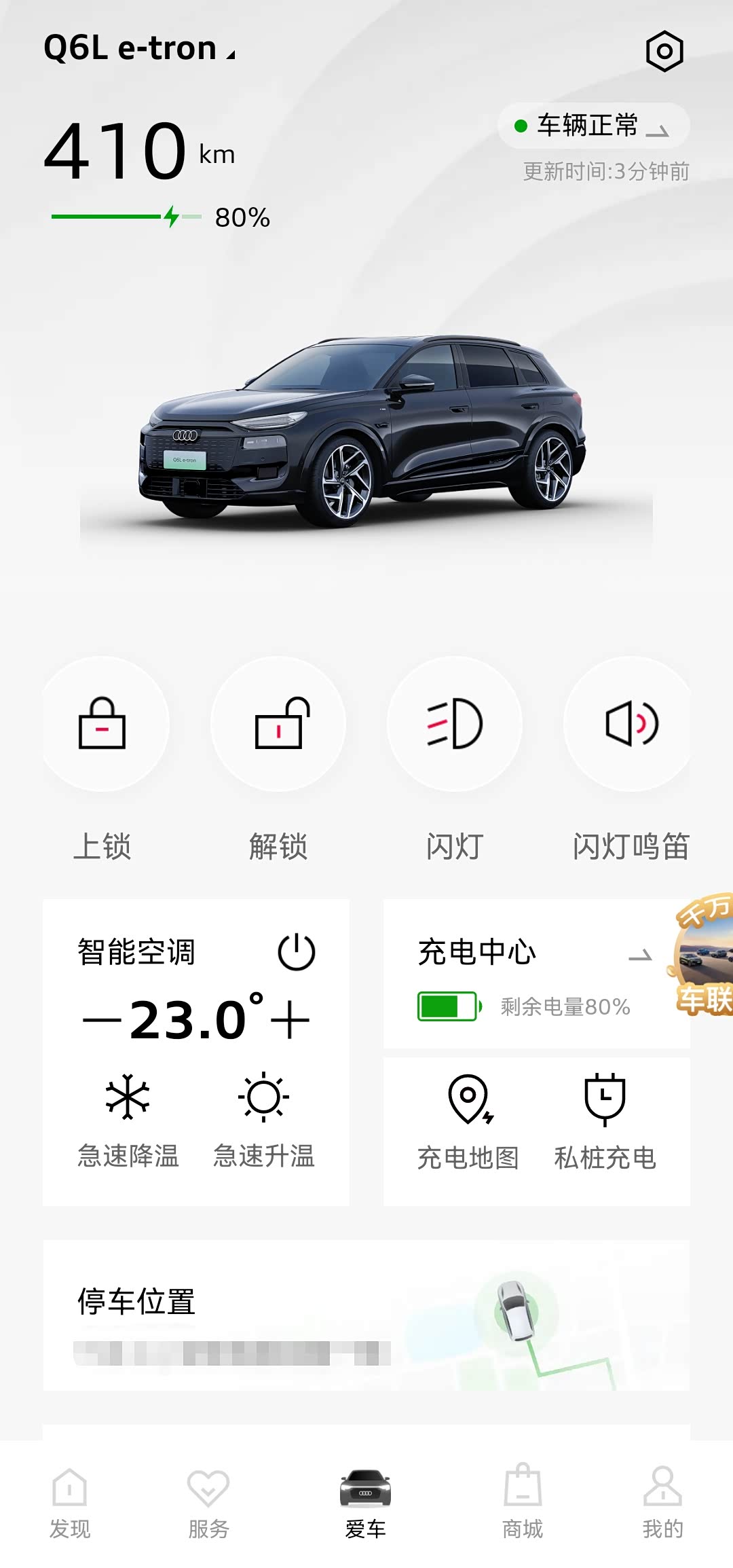Open settings hexagon icon
Image resolution: width=733 pixels, height=1568 pixels.
coord(664,51)
